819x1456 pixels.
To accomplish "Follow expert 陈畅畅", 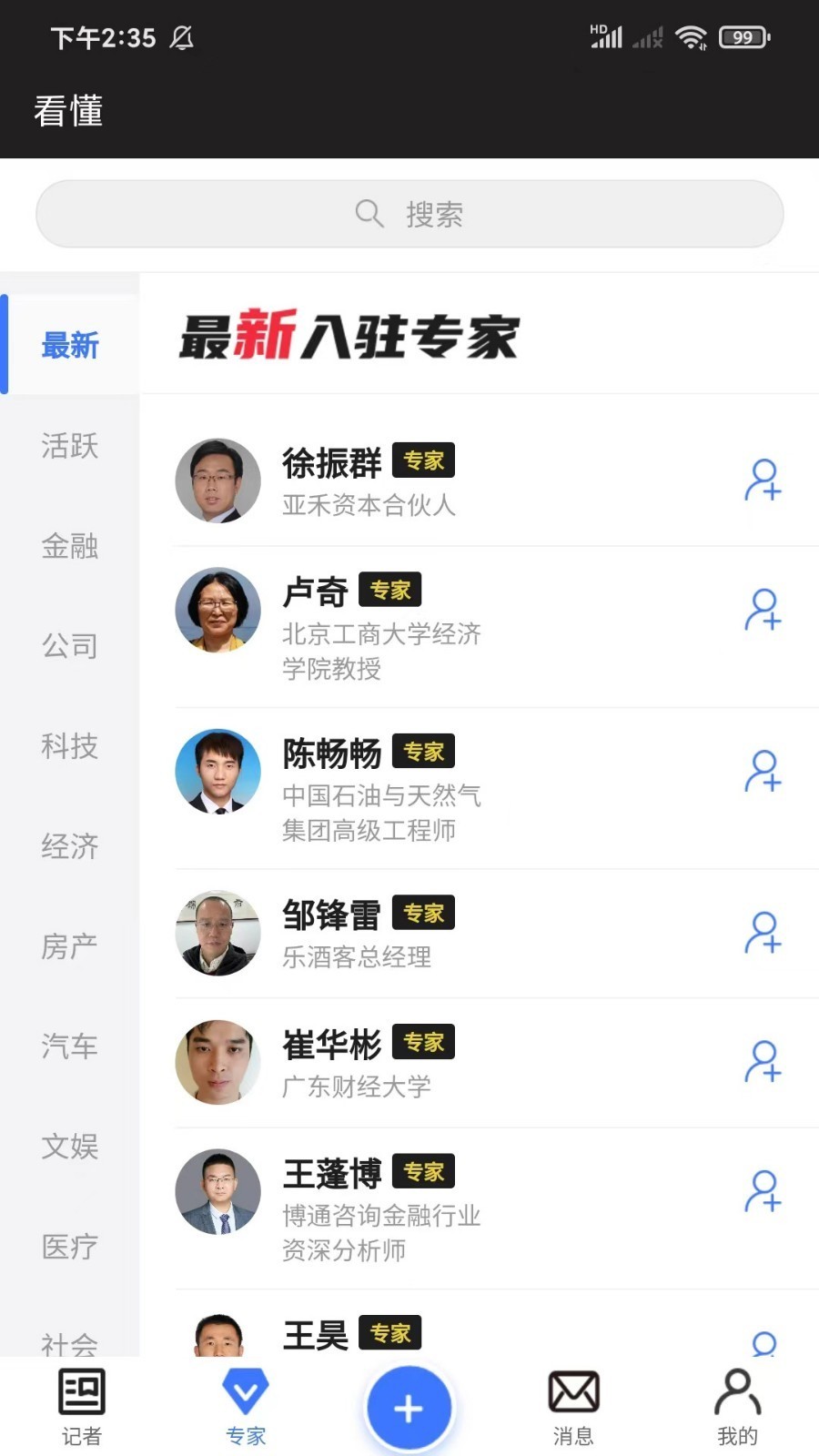I will pos(763,773).
